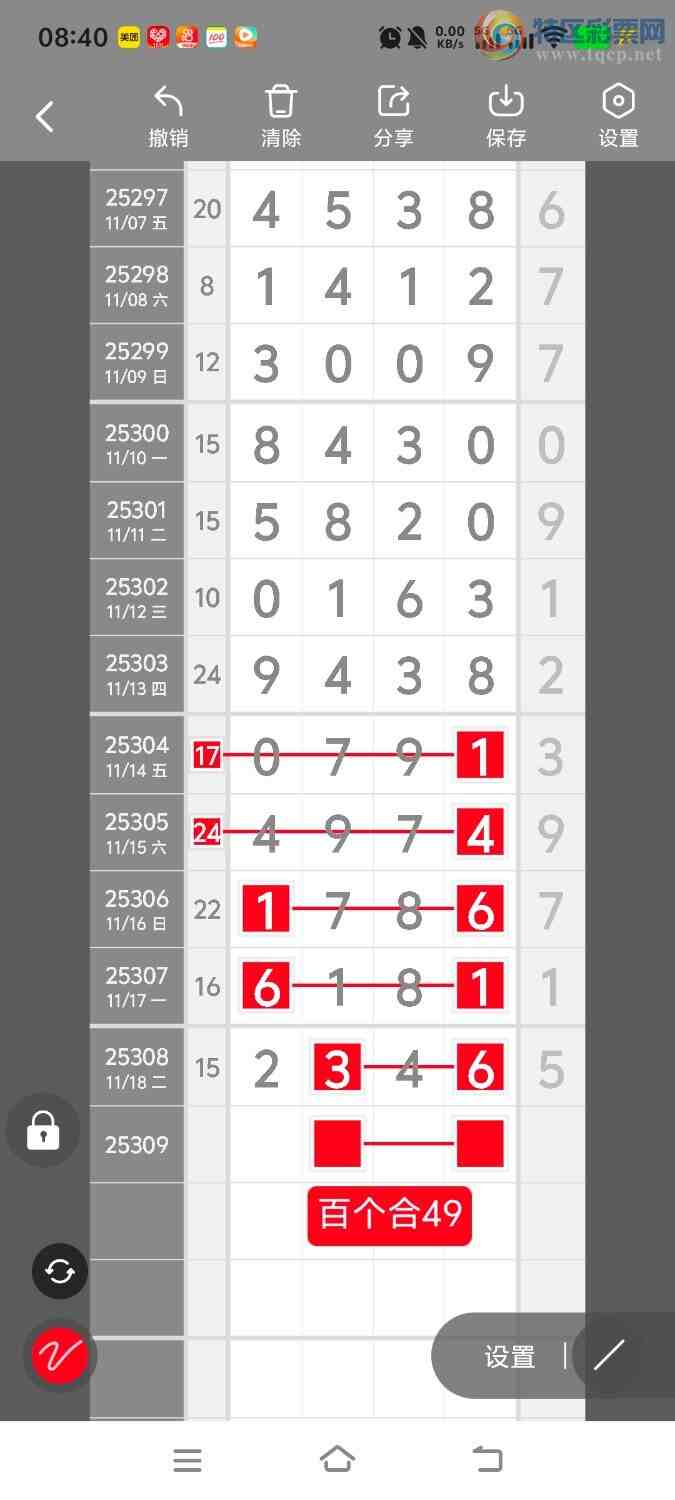675x1500 pixels.
Task: Tap the red pen drawing button
Action: (x=60, y=1356)
